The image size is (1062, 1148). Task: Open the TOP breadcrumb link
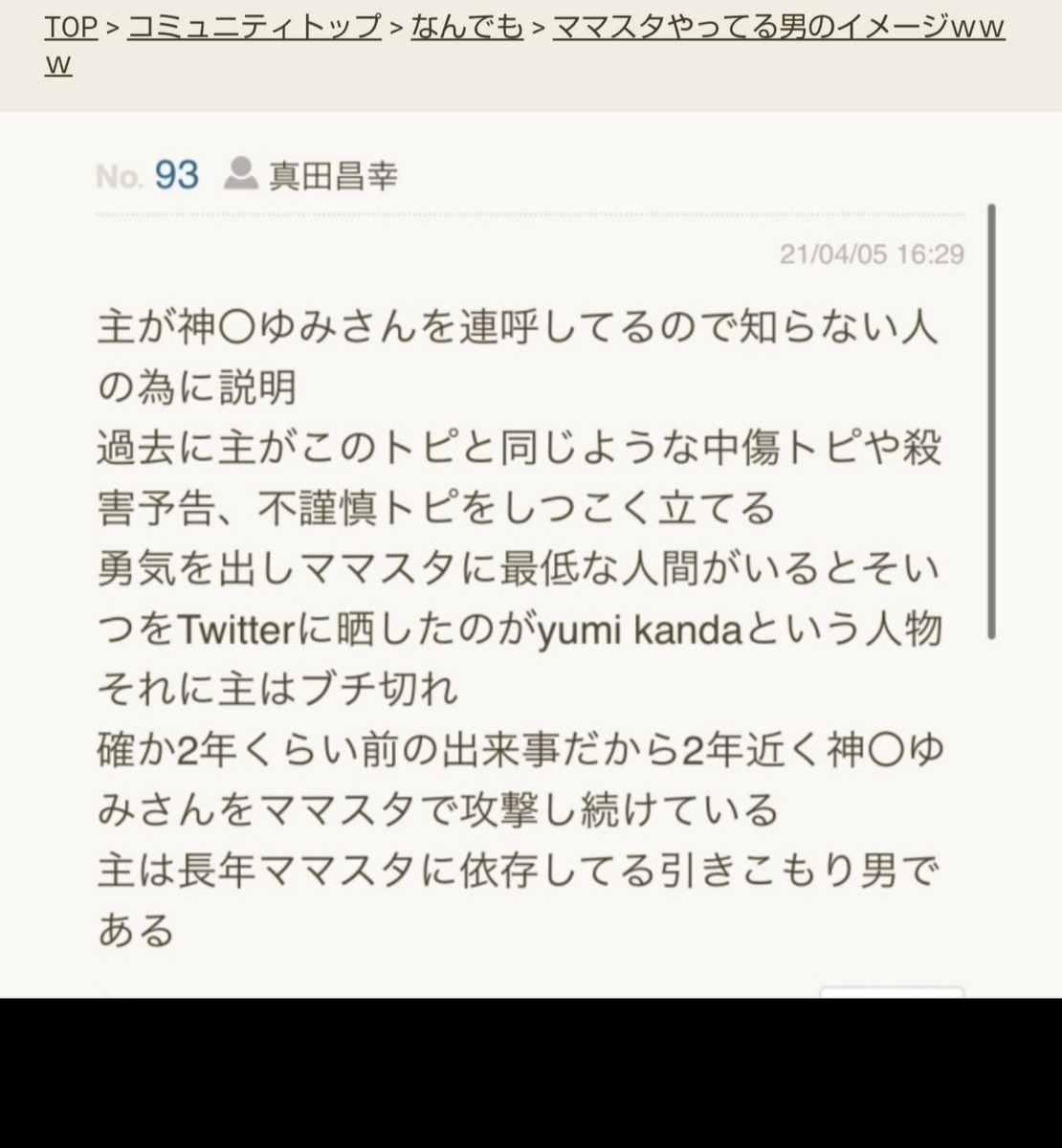tap(71, 27)
